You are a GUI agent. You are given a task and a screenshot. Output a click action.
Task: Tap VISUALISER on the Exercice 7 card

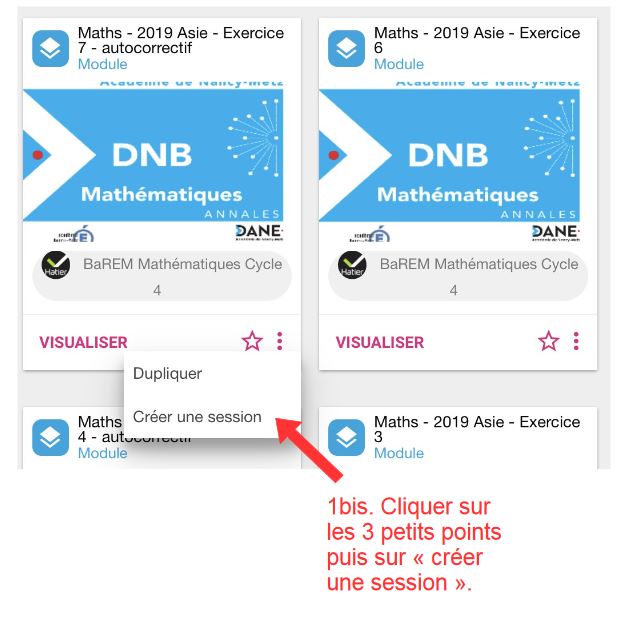pyautogui.click(x=84, y=342)
